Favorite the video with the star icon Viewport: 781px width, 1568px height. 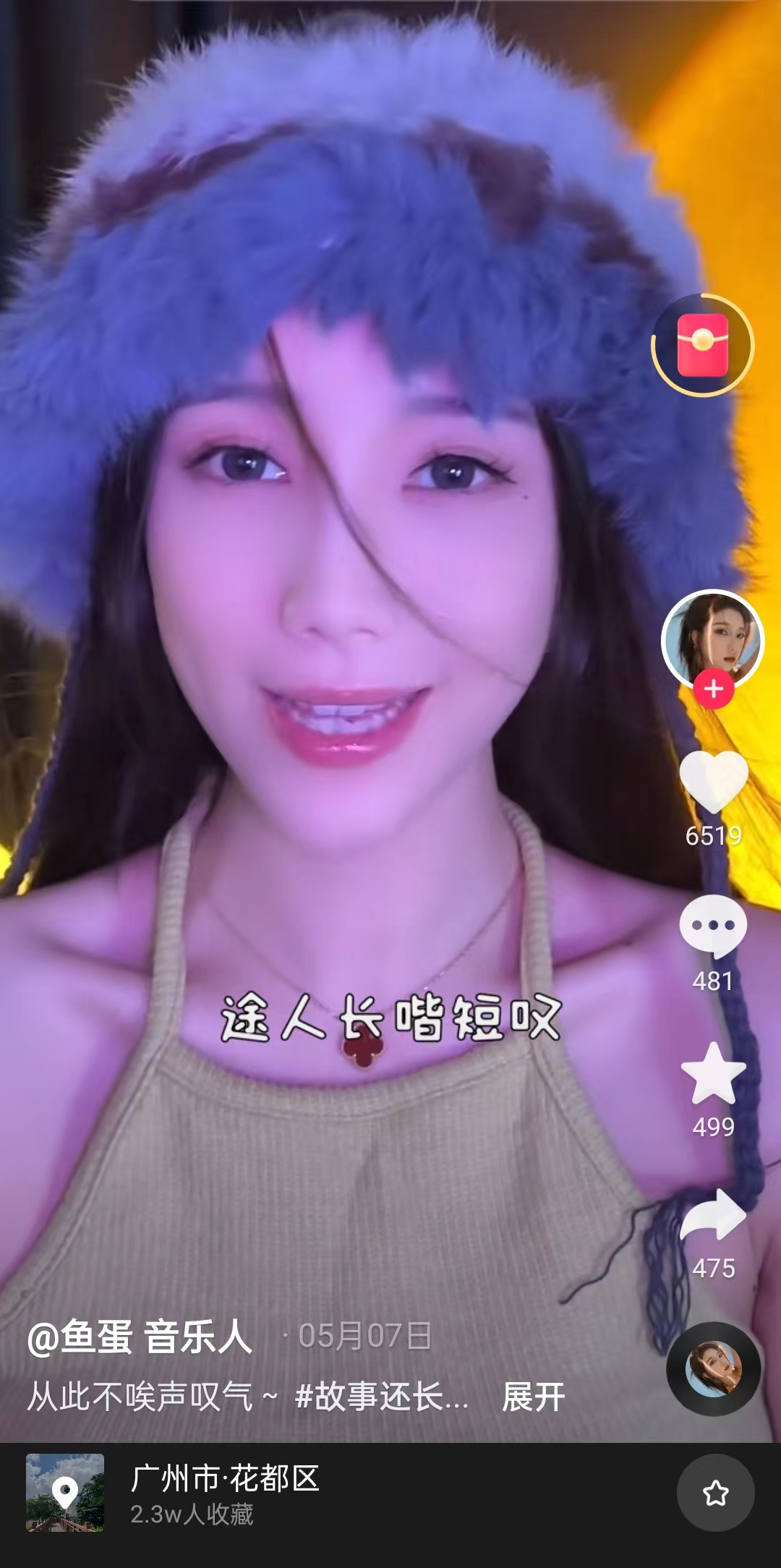pos(713,1074)
